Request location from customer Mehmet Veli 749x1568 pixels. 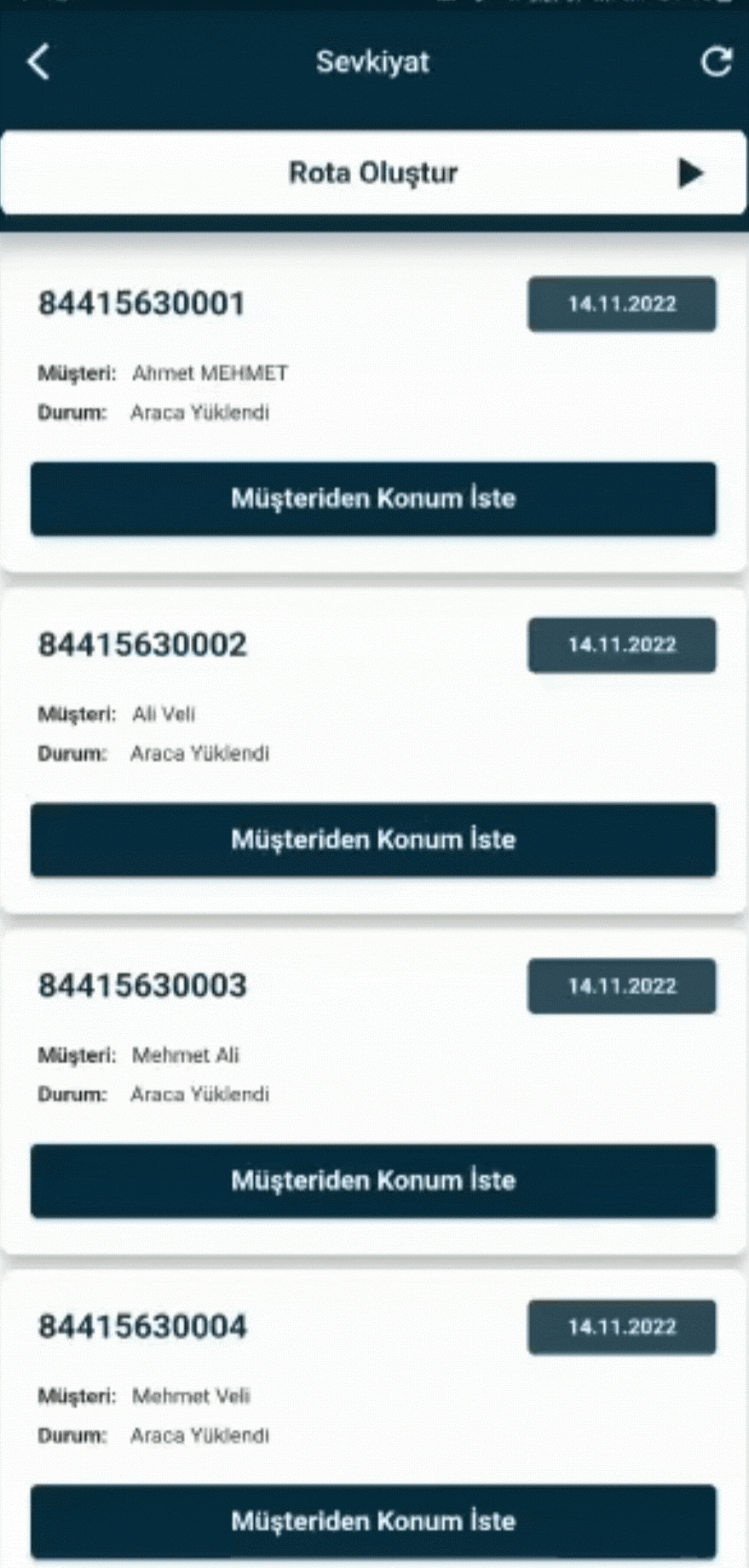pyautogui.click(x=373, y=1521)
